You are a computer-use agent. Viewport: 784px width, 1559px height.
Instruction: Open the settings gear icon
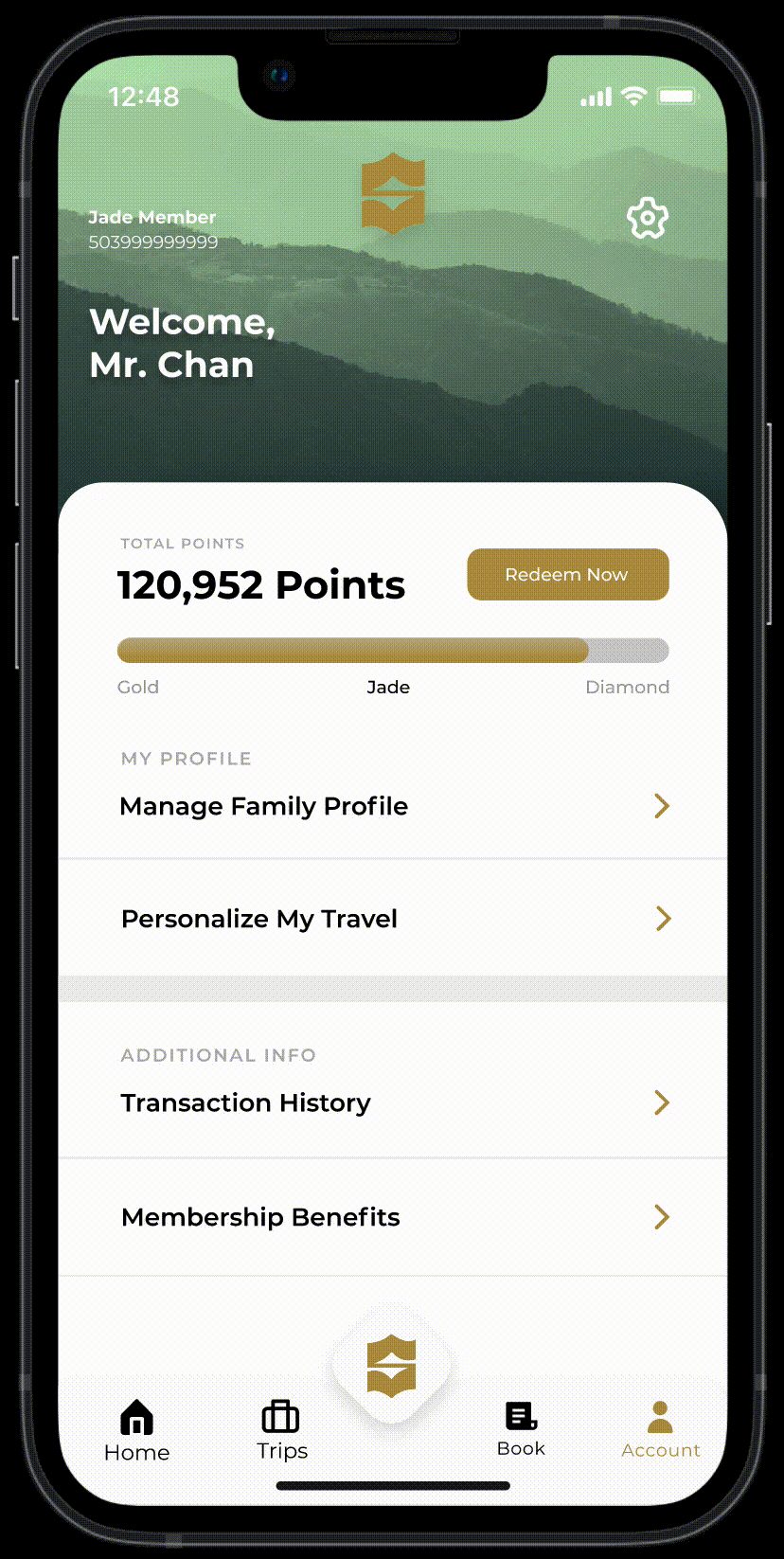(x=648, y=219)
